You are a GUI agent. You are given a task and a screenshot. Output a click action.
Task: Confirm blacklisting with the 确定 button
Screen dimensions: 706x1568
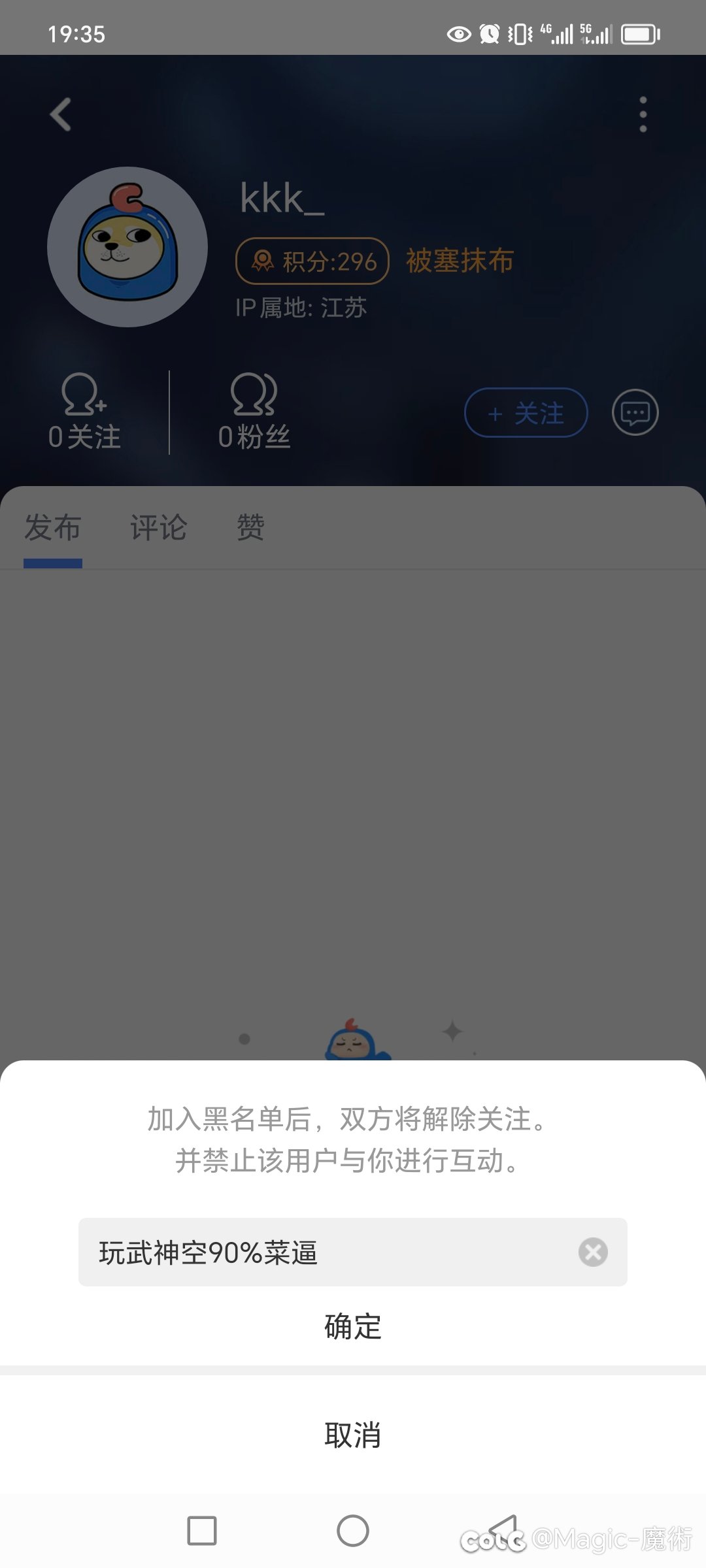pyautogui.click(x=352, y=1326)
